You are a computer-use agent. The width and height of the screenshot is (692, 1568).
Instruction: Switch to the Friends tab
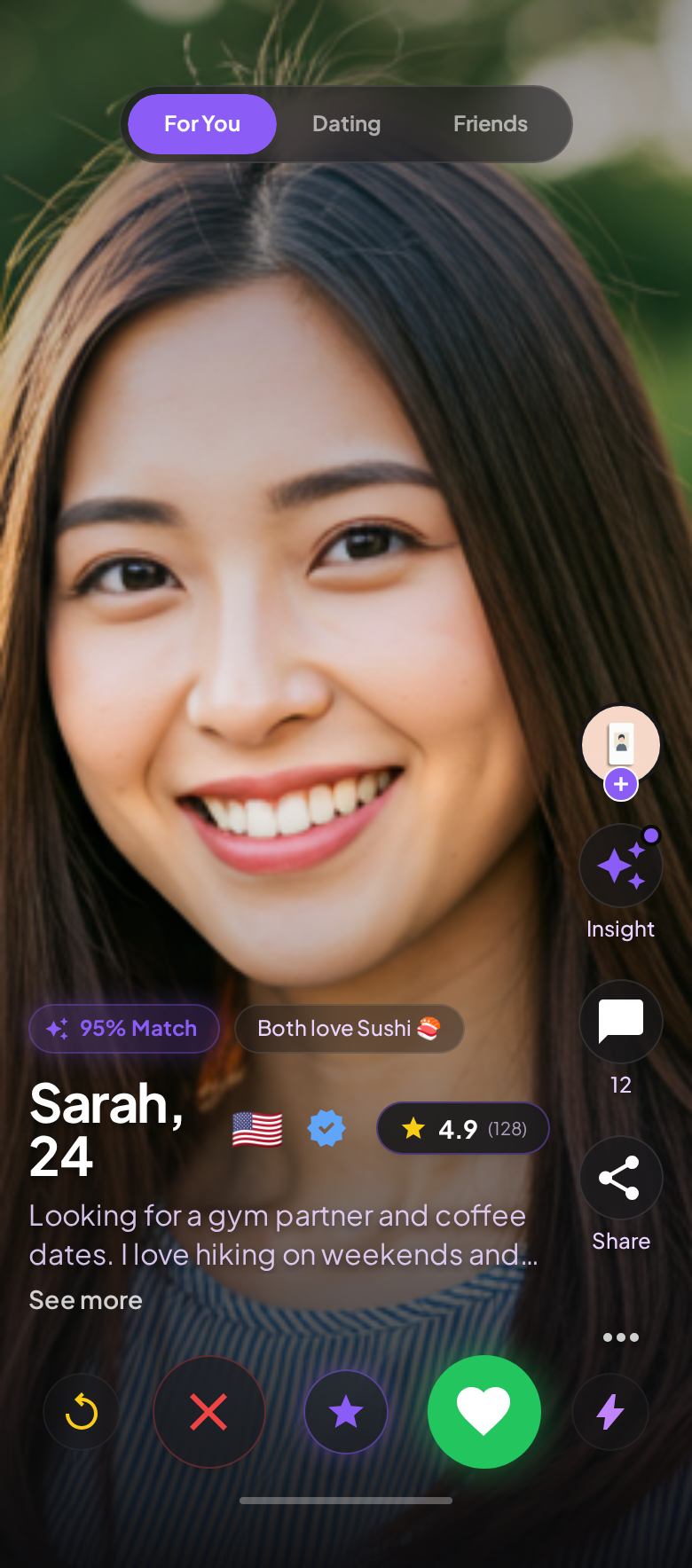490,123
